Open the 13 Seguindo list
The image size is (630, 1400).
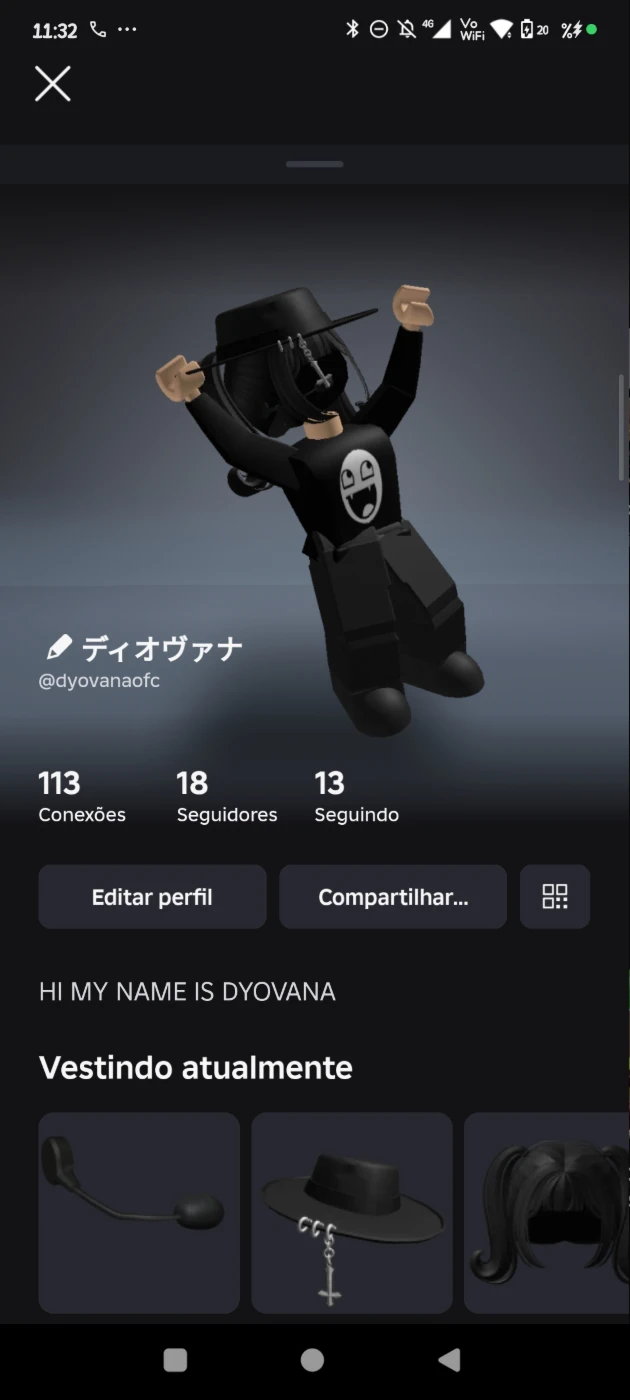pos(356,797)
